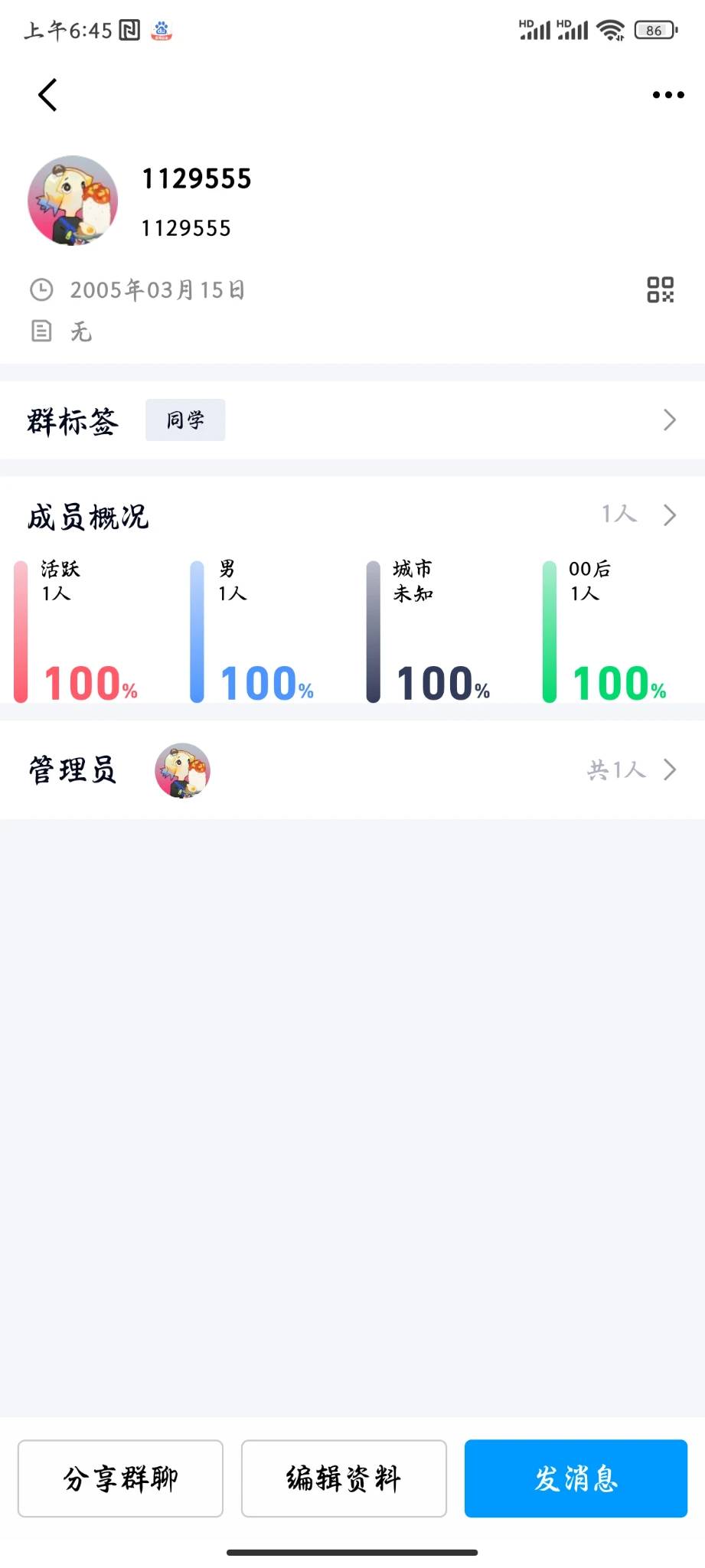Open the three-dot overflow menu
This screenshot has width=705, height=1568.
point(667,95)
